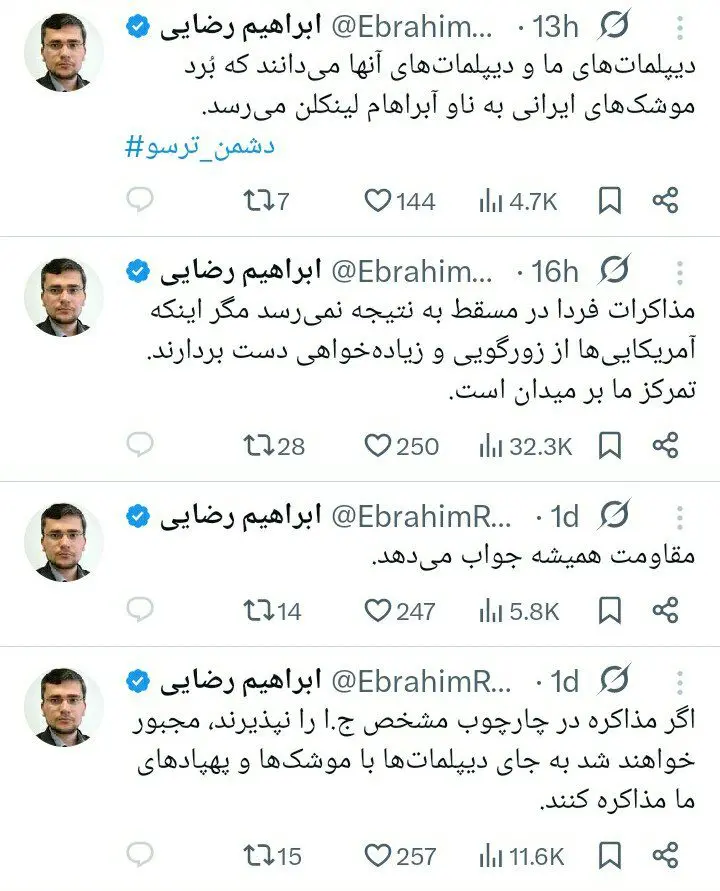The image size is (720, 891).
Task: Like the tweet with 144 likes
Action: [x=378, y=201]
